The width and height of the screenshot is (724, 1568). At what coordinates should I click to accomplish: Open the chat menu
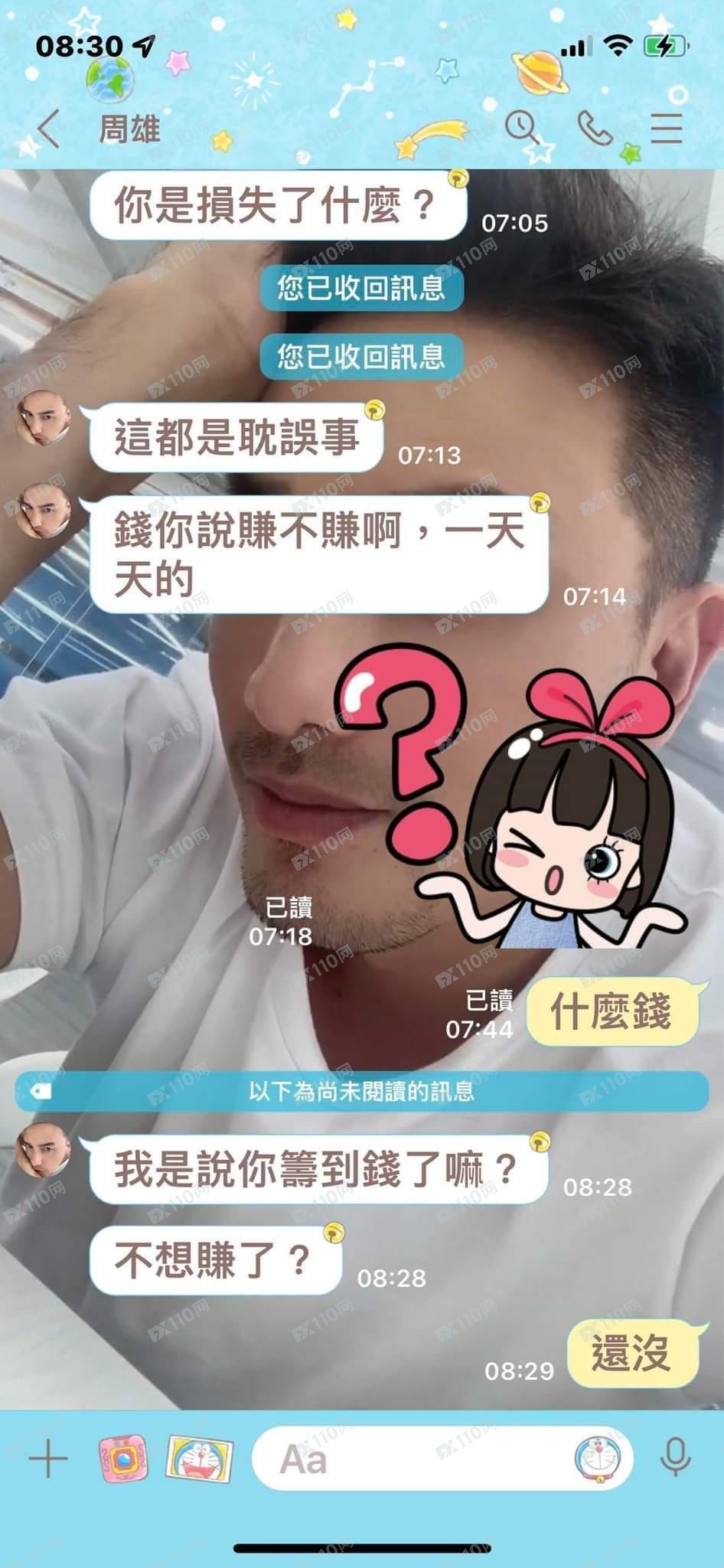[x=666, y=128]
